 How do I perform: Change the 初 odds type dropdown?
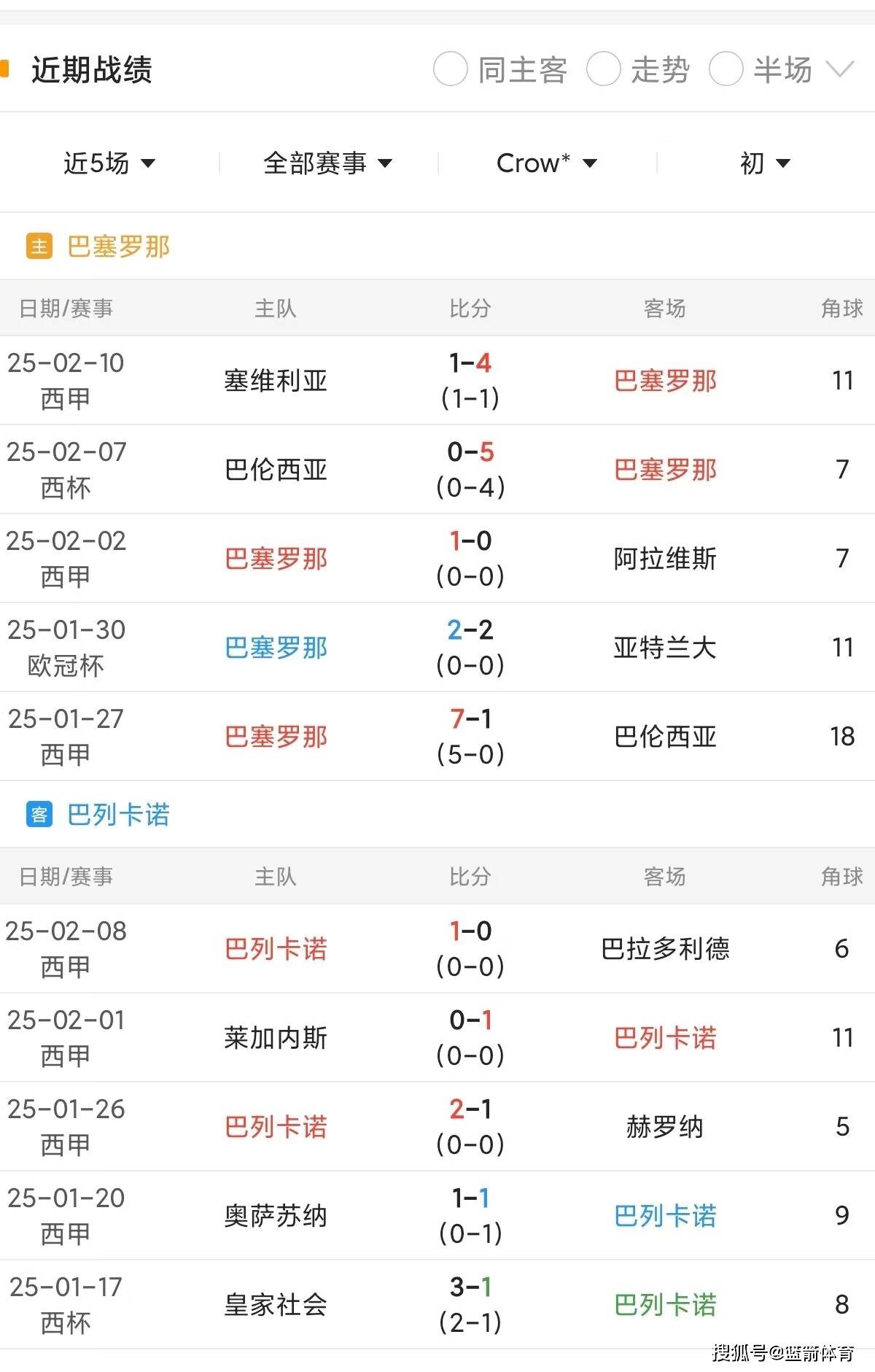pos(765,163)
